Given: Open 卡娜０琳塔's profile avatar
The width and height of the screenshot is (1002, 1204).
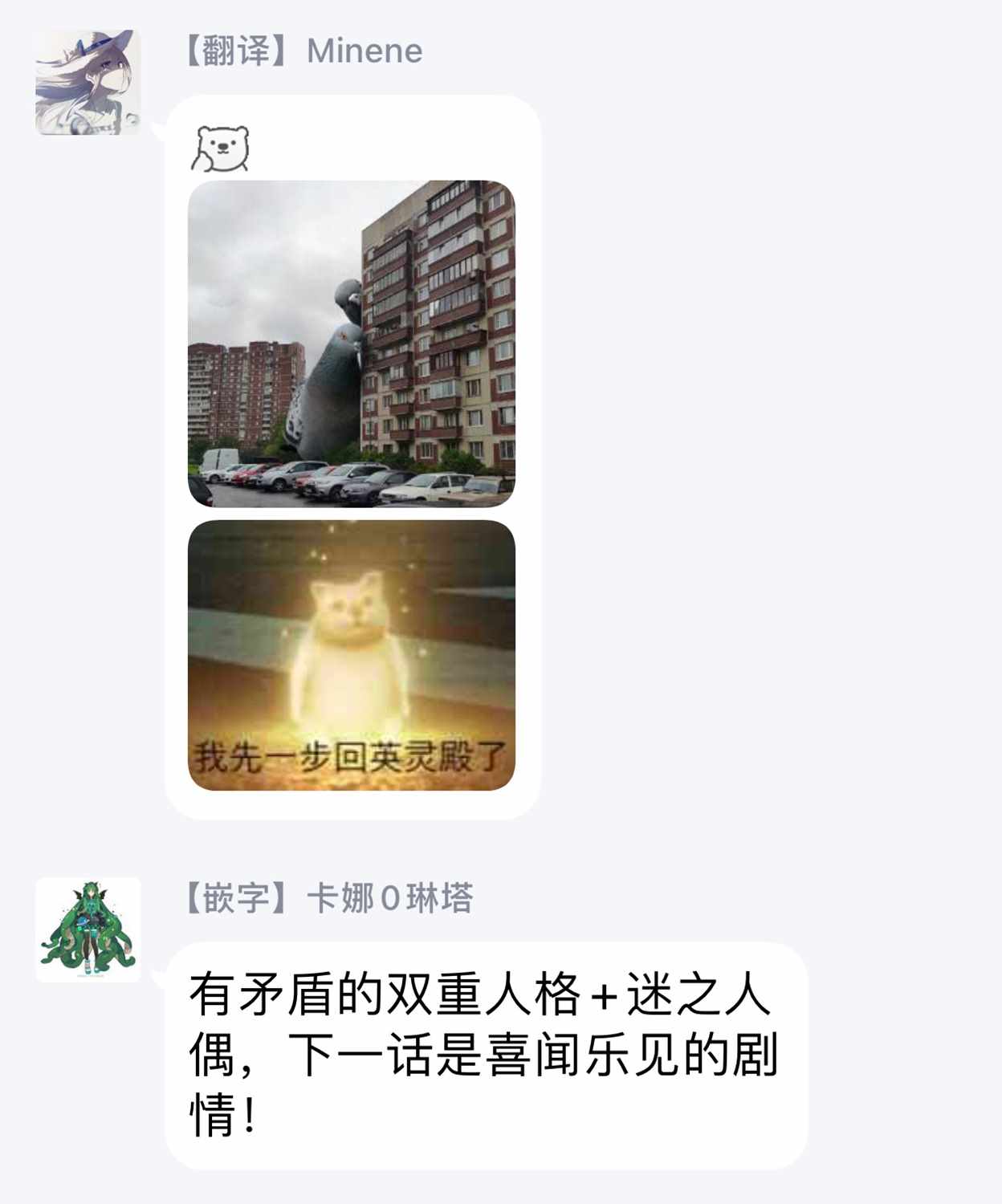Looking at the screenshot, I should point(88,929).
